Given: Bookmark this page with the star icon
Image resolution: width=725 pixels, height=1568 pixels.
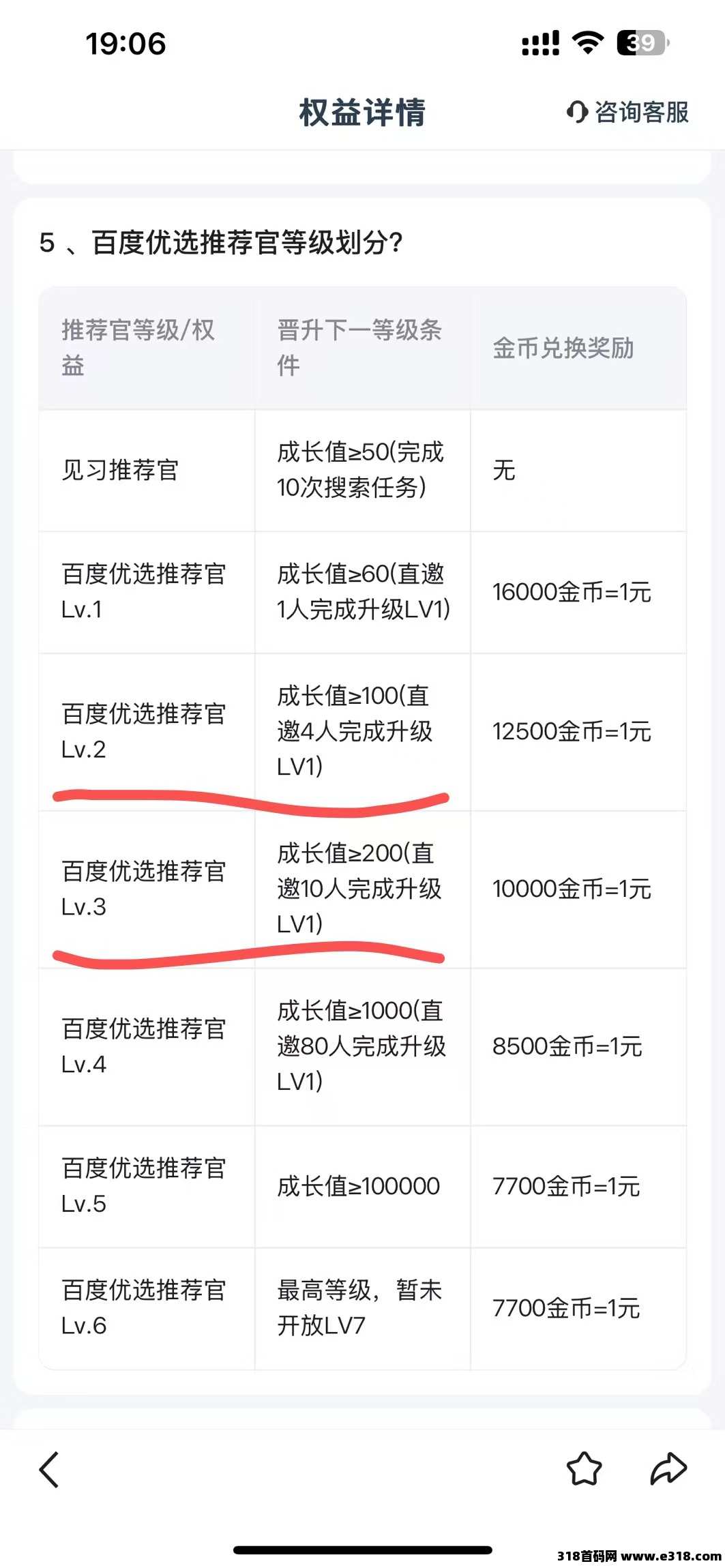Looking at the screenshot, I should (x=584, y=1468).
